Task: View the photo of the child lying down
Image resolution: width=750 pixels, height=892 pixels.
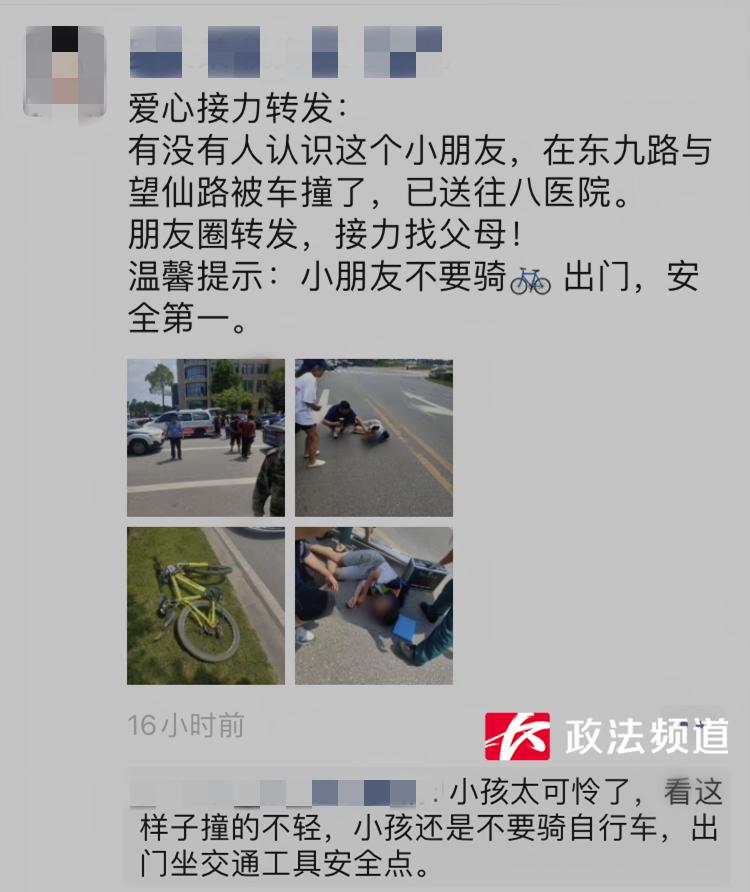Action: click(374, 605)
